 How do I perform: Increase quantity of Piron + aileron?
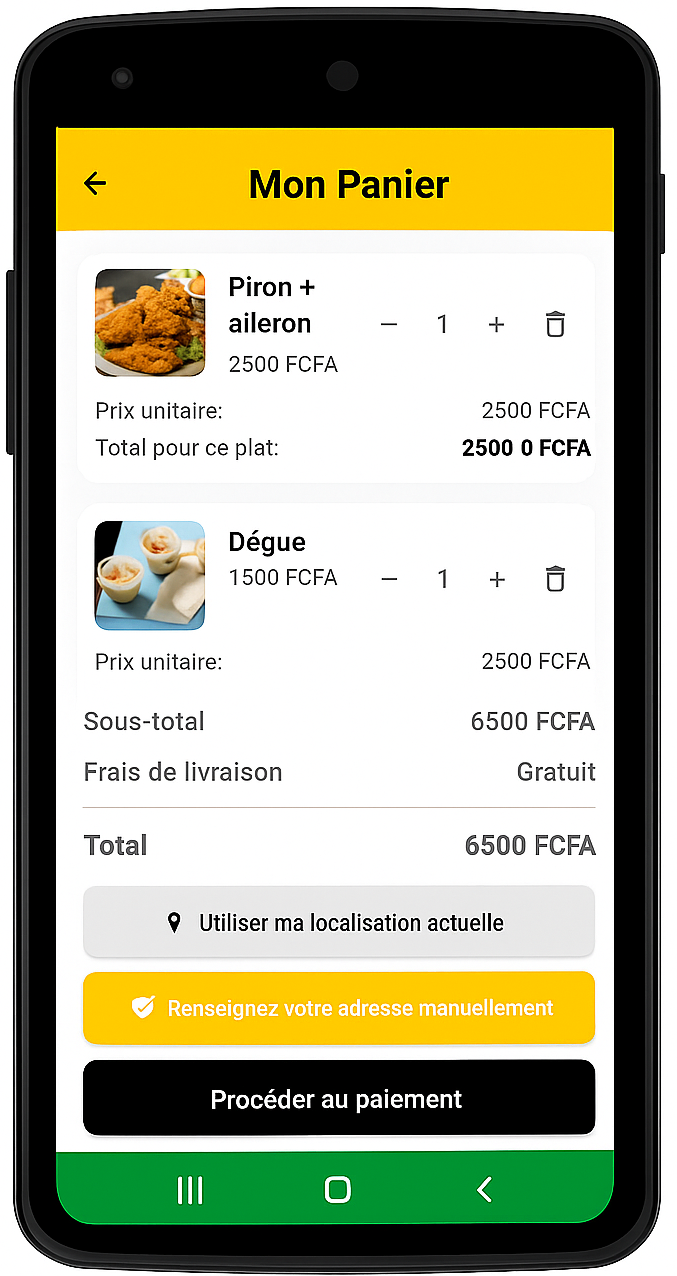point(496,325)
